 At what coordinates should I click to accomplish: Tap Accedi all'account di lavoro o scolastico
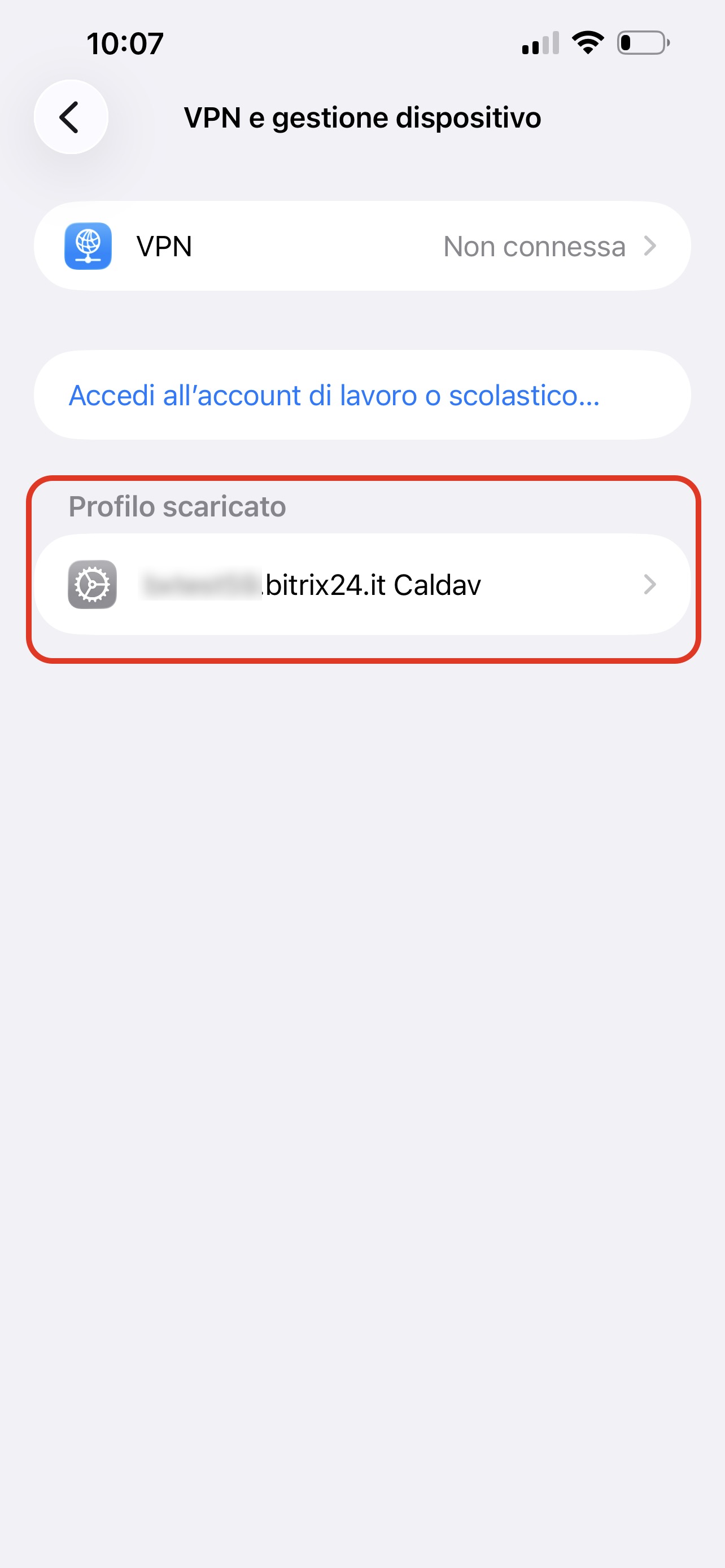pyautogui.click(x=334, y=395)
